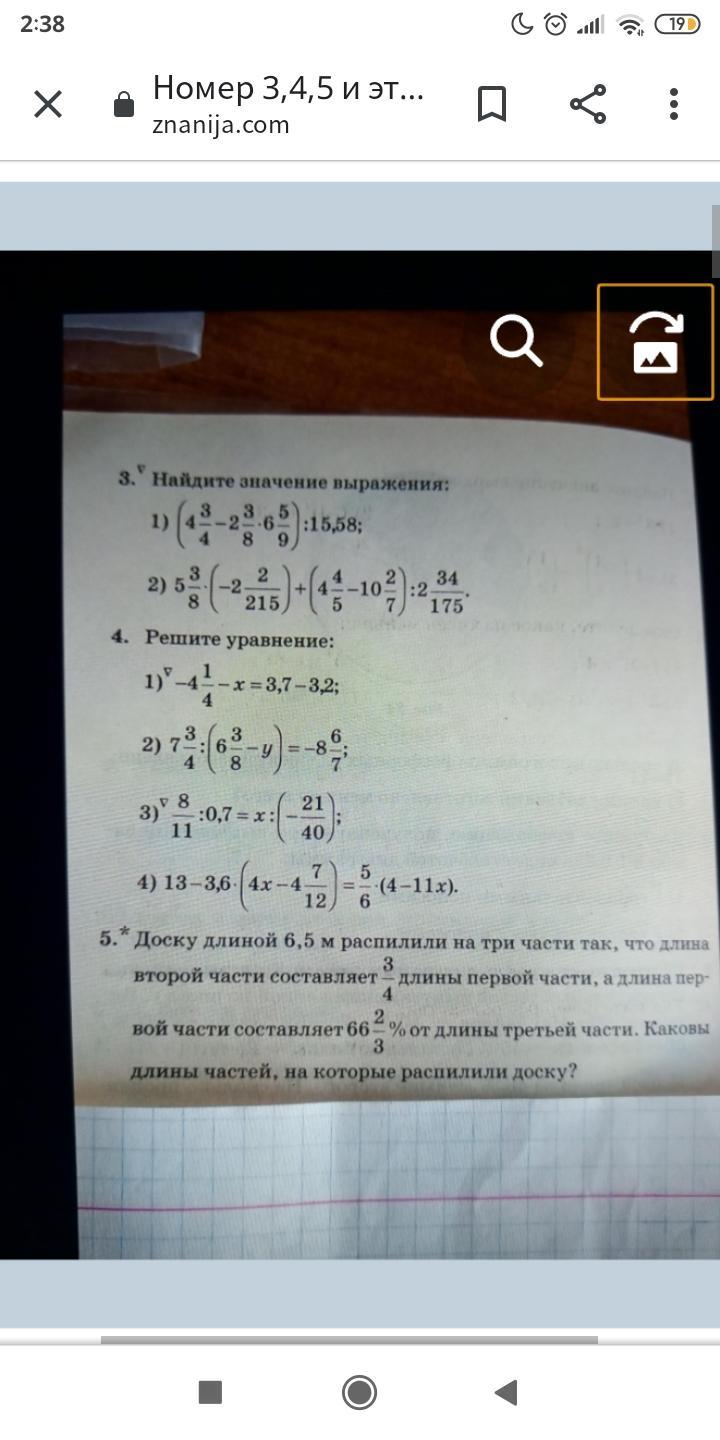Viewport: 720px width, 1440px height.
Task: Open the three-dot overflow menu
Action: tap(674, 104)
